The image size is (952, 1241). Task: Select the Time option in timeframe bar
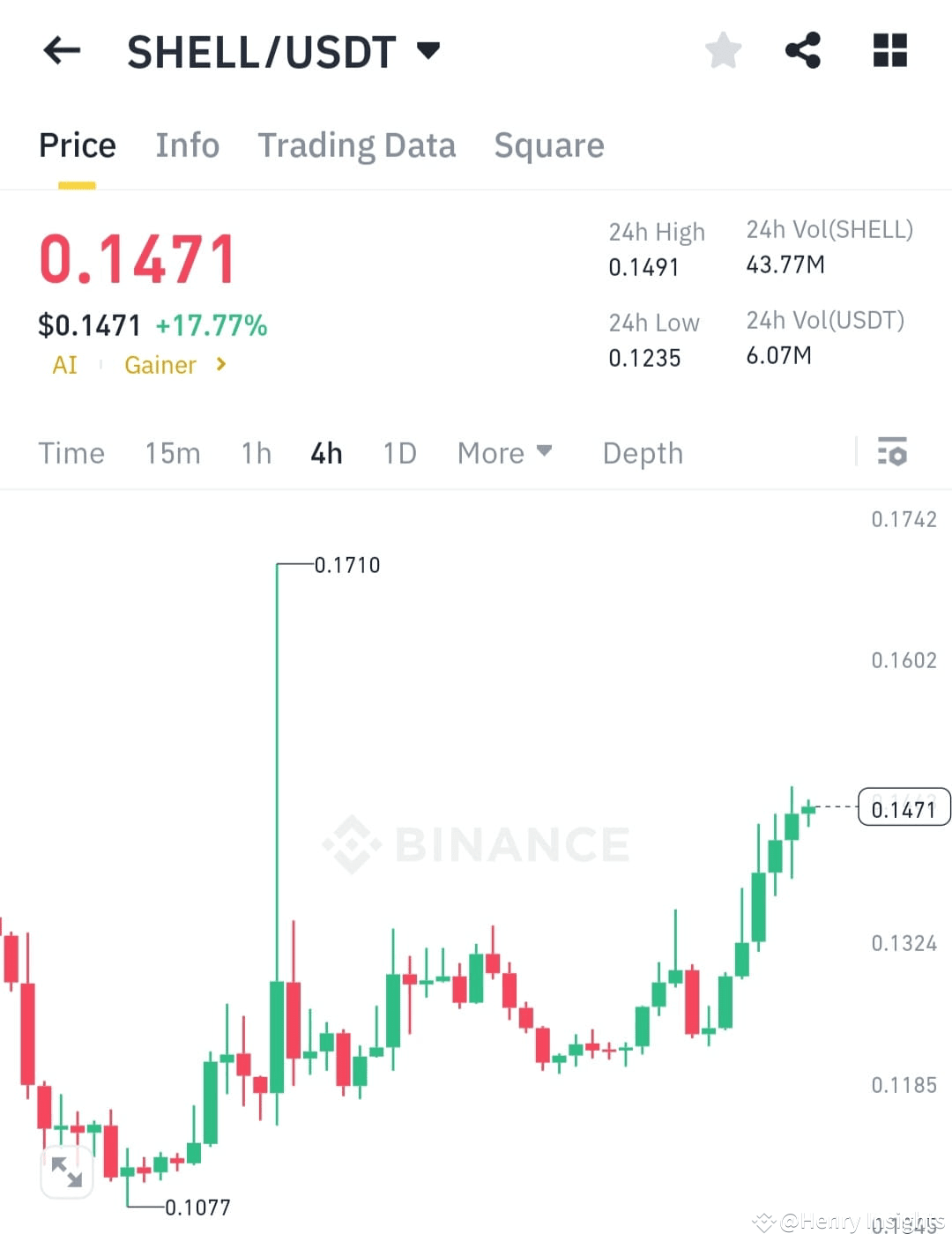pyautogui.click(x=71, y=452)
